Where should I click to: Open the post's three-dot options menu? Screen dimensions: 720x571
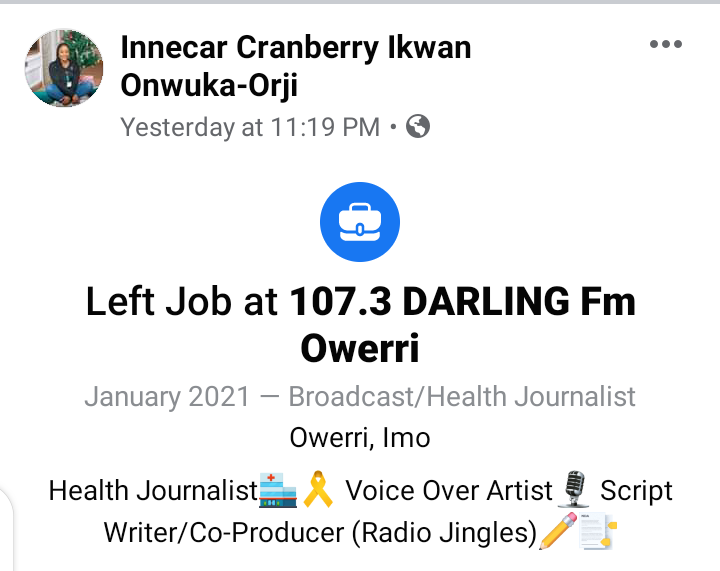(x=665, y=45)
